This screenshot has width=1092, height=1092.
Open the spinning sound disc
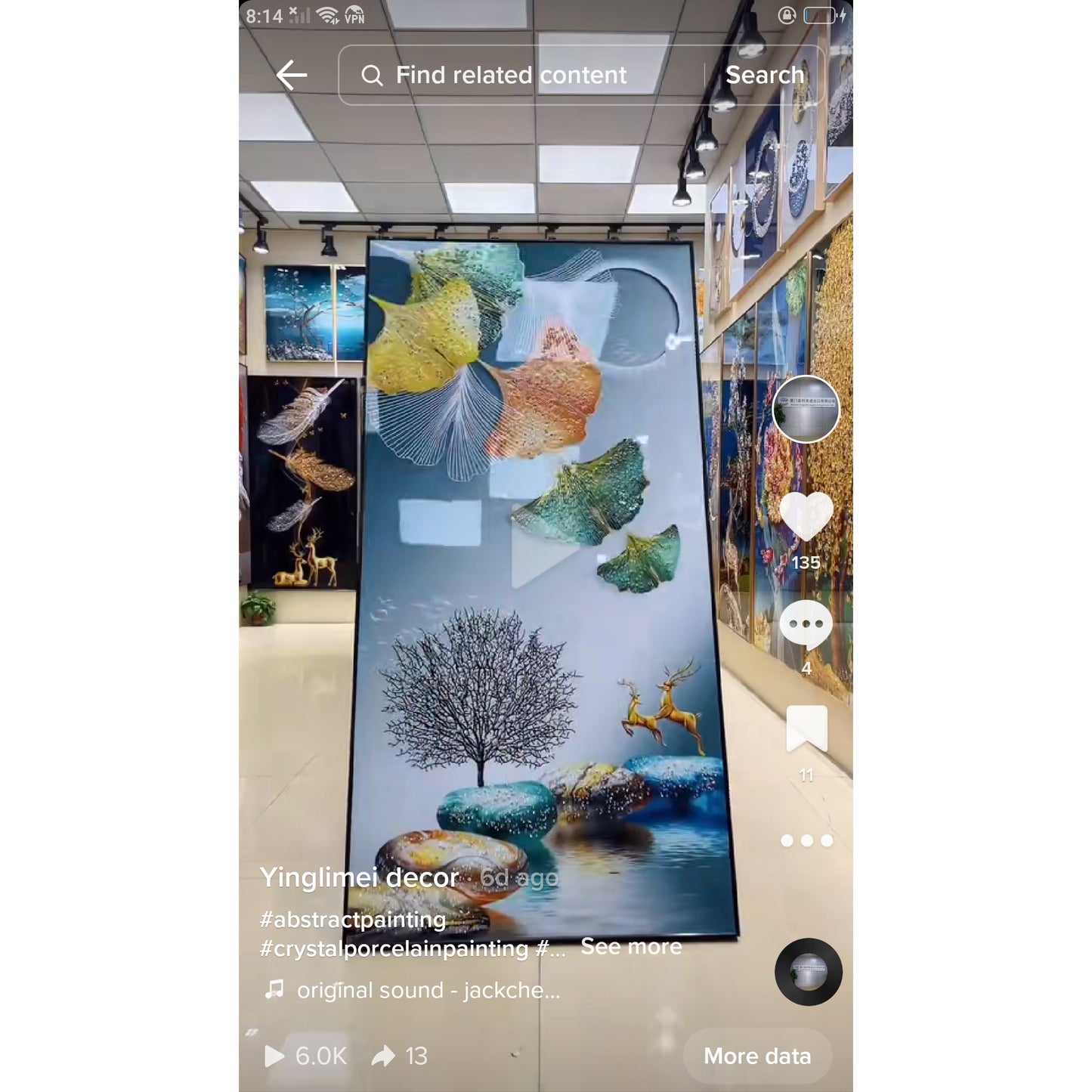point(808,972)
